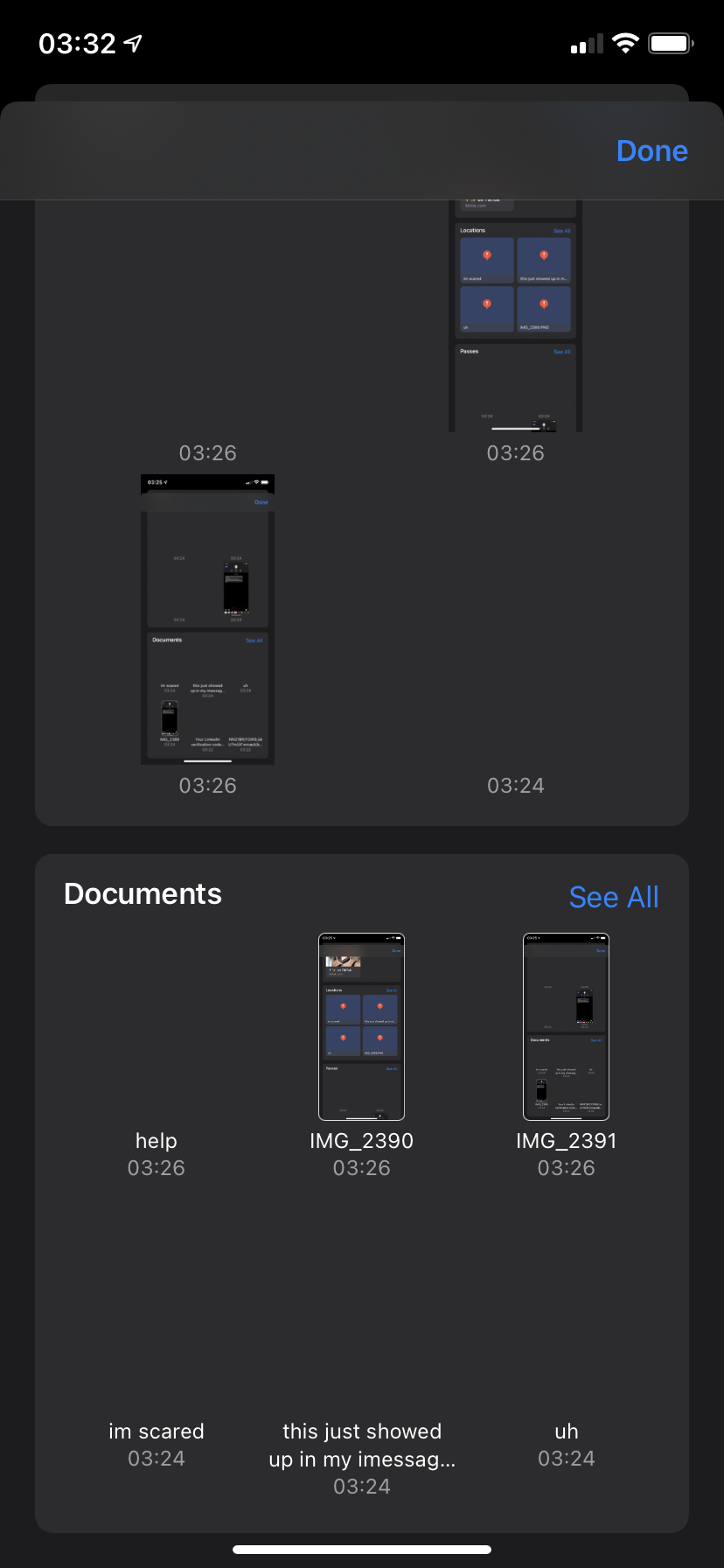Screen dimensions: 724x1568
Task: Open the 03:26 screenshot showing Documents list
Action: pos(207,619)
